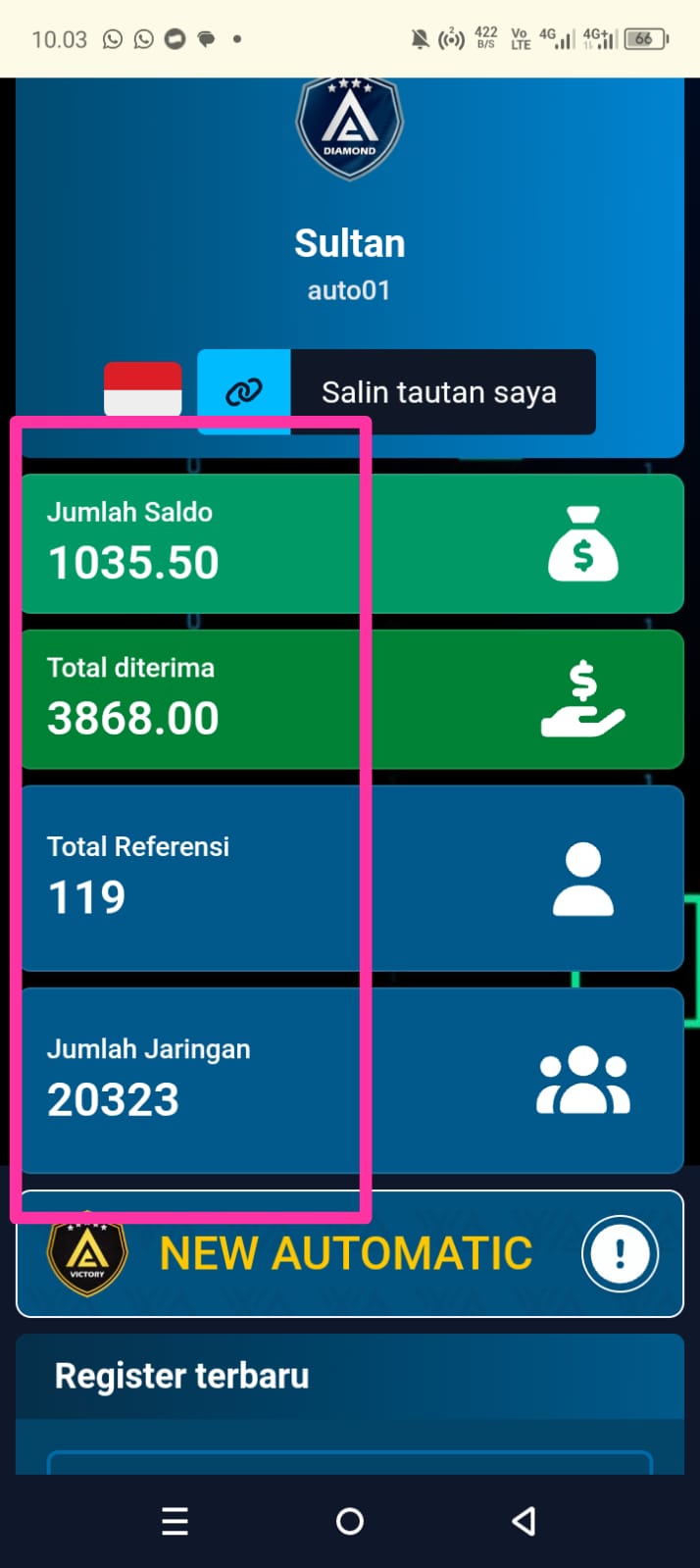View Total Referensi details
The width and height of the screenshot is (700, 1568).
click(x=352, y=879)
